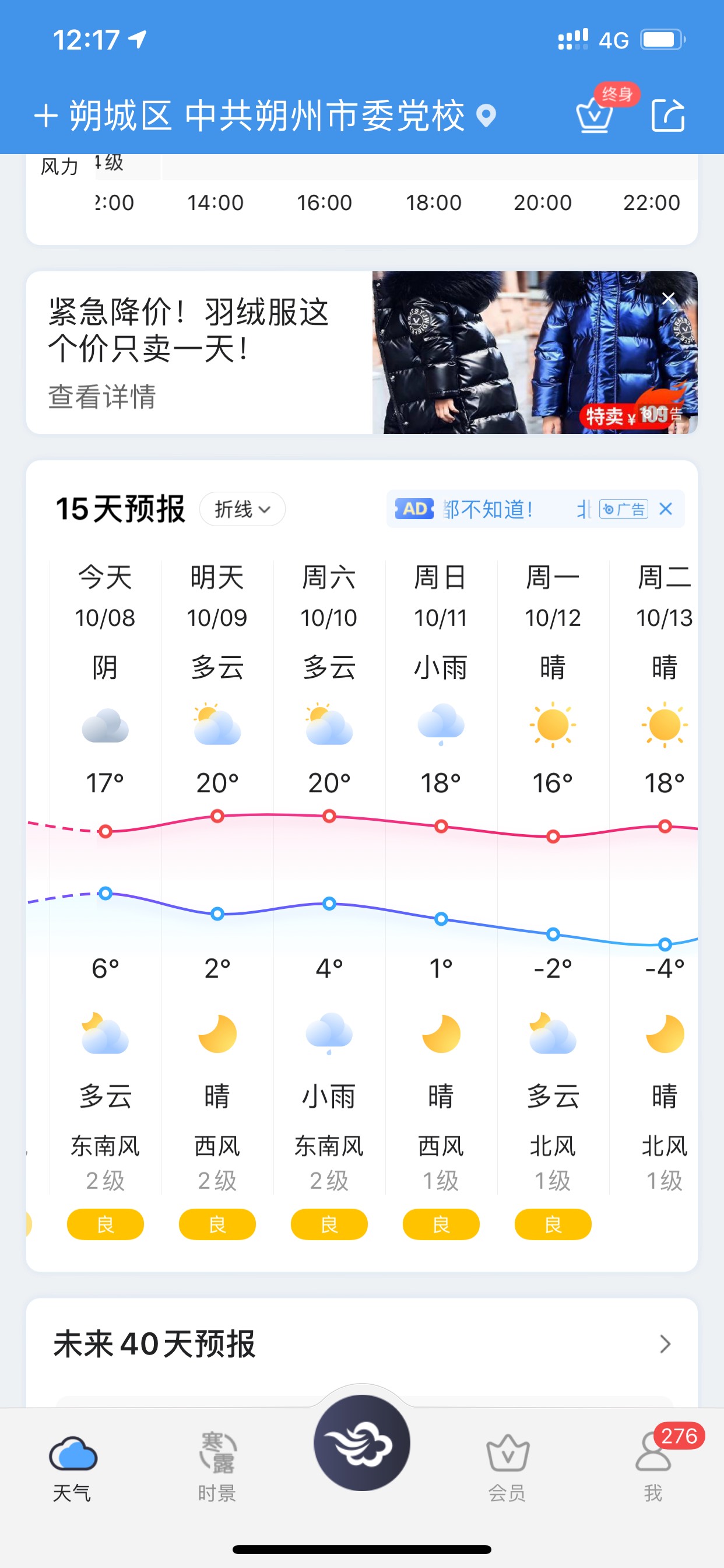The image size is (724, 1568).
Task: Switch to the 天气 tab
Action: [x=72, y=1467]
